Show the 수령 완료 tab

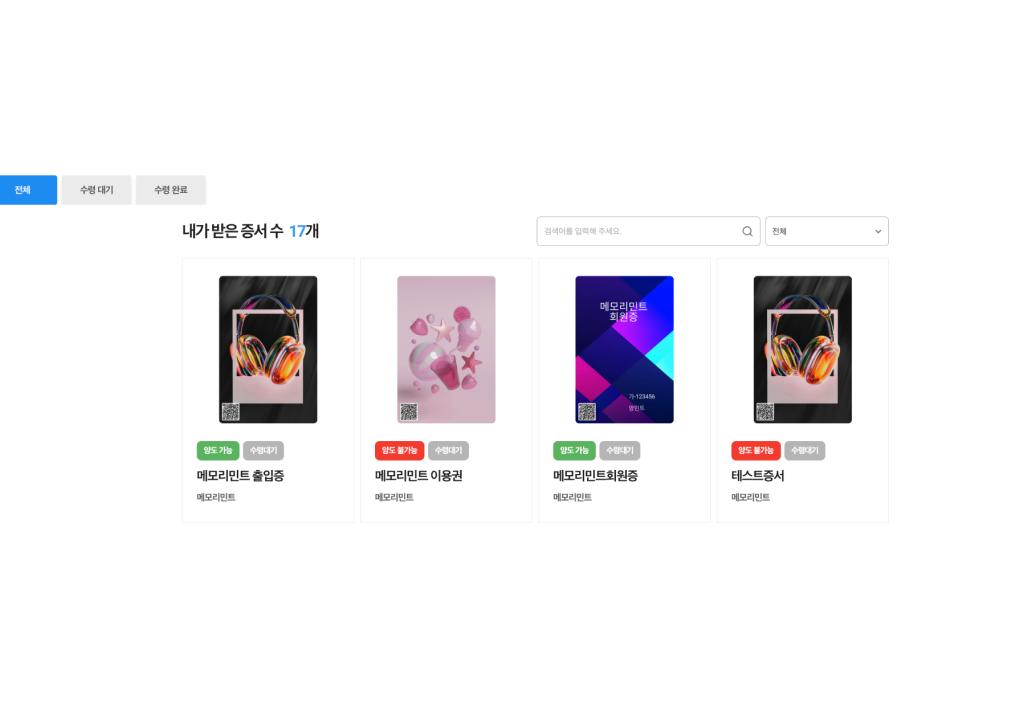[171, 190]
